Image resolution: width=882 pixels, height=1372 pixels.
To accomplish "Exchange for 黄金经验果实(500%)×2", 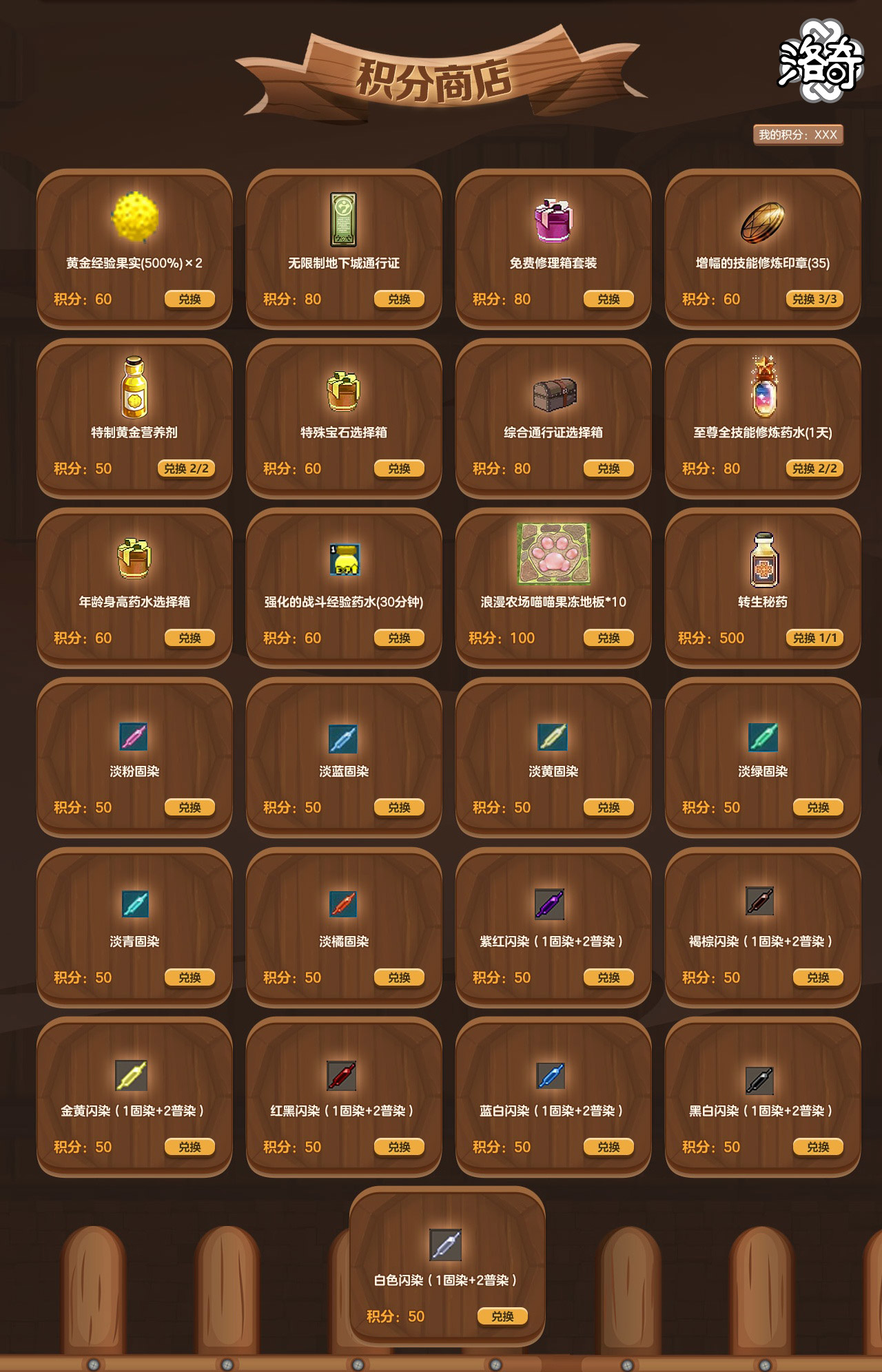I will (x=189, y=299).
